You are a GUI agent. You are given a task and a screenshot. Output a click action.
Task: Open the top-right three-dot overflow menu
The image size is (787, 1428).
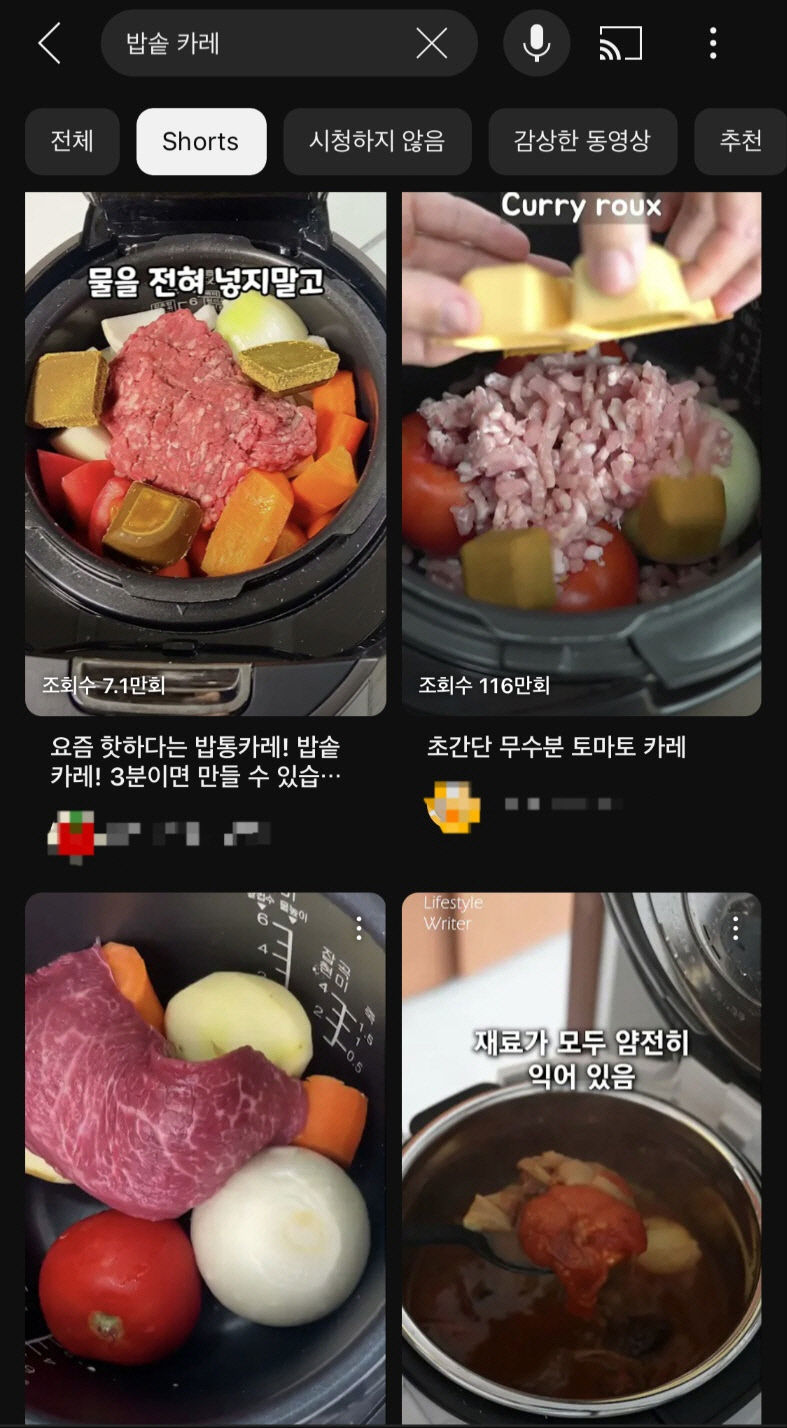click(713, 42)
